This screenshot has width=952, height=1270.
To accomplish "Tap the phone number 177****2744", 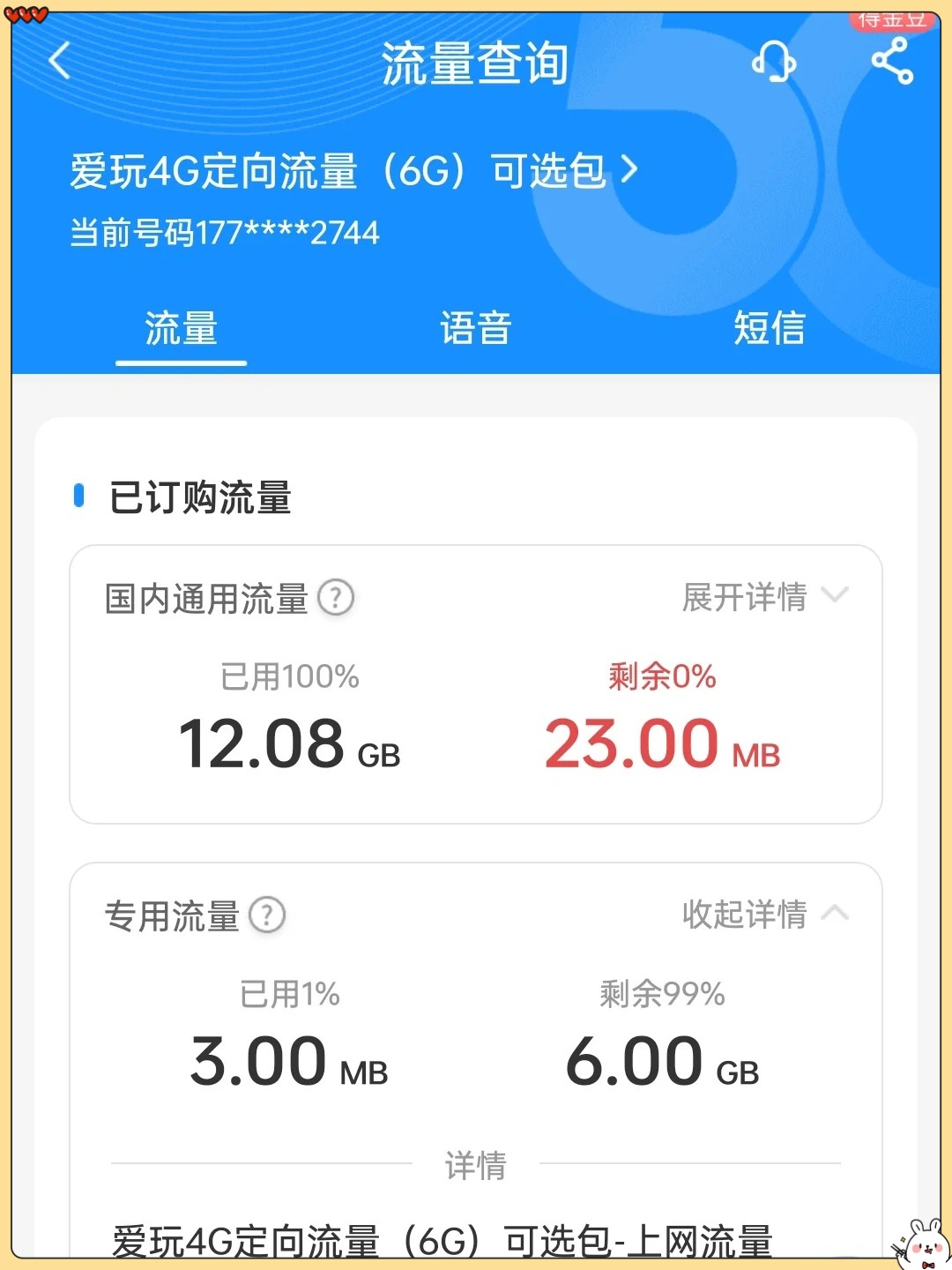I will [223, 232].
